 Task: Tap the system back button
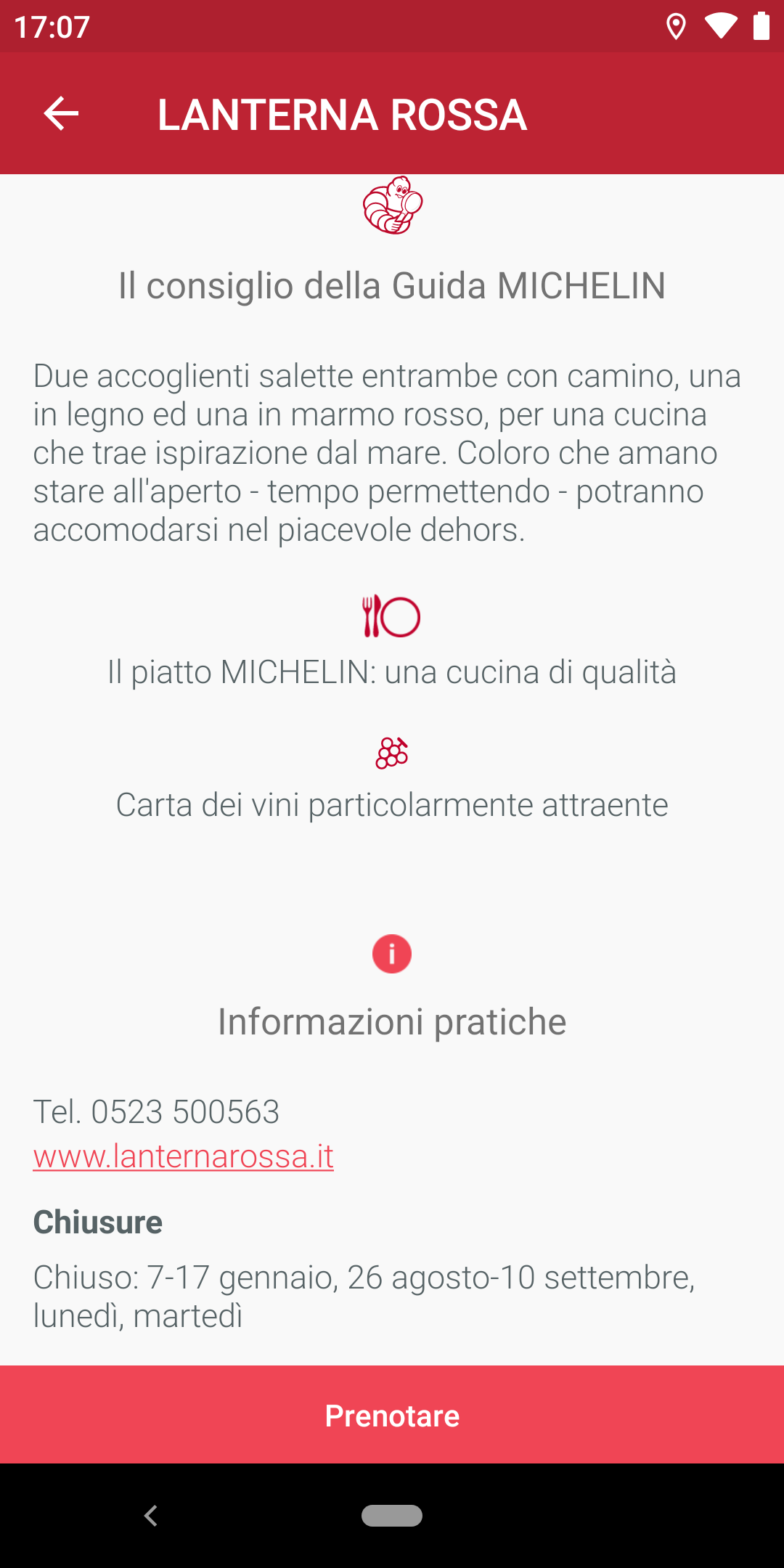(151, 1516)
